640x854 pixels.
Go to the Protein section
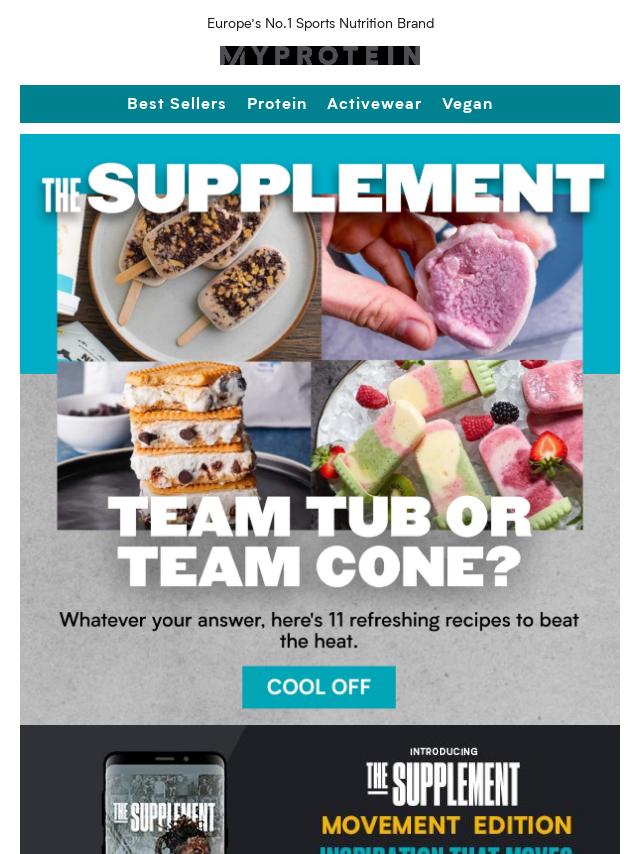tap(277, 104)
